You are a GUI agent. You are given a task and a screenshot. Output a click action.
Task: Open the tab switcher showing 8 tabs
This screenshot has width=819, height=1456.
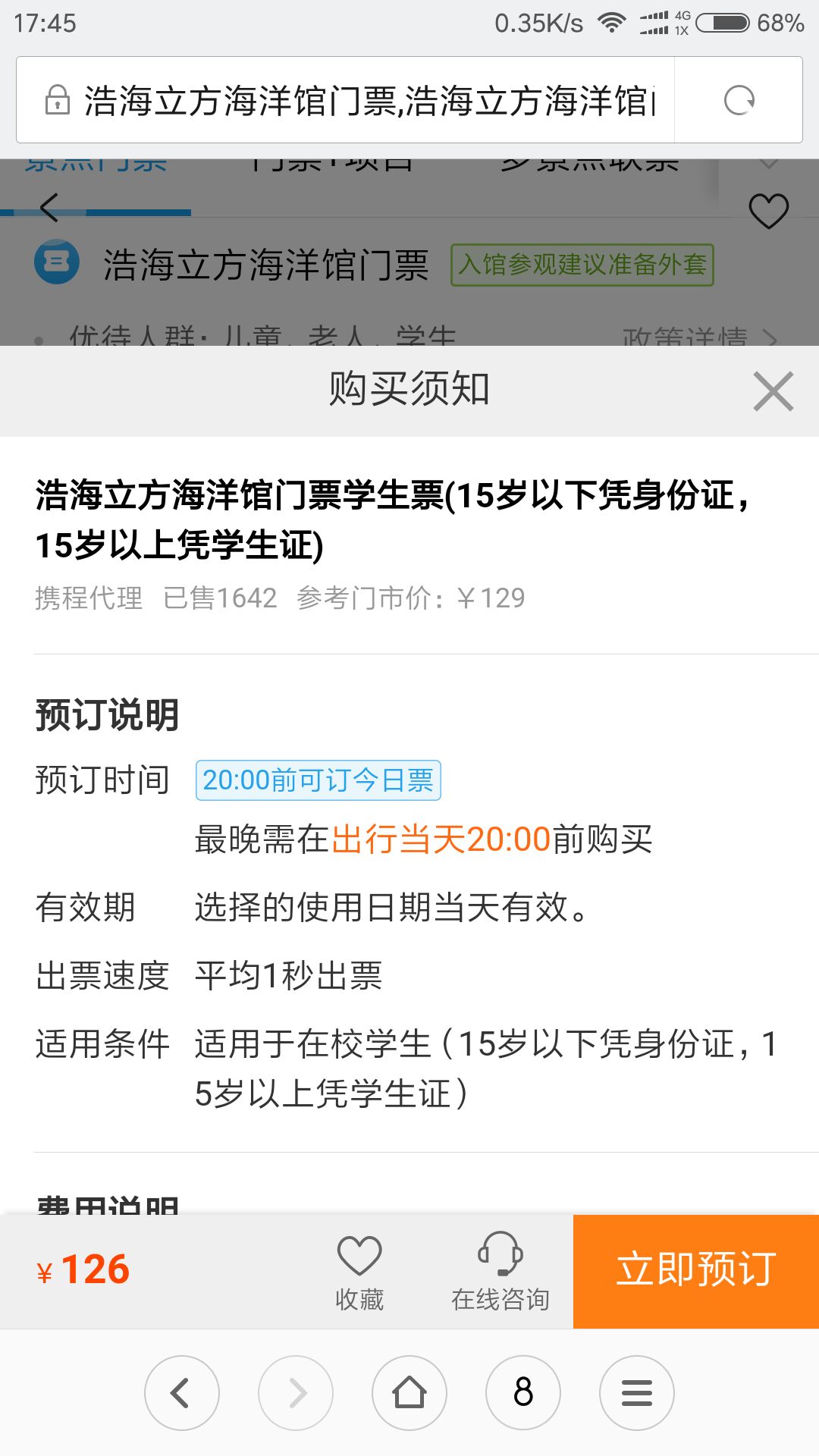pos(523,1393)
